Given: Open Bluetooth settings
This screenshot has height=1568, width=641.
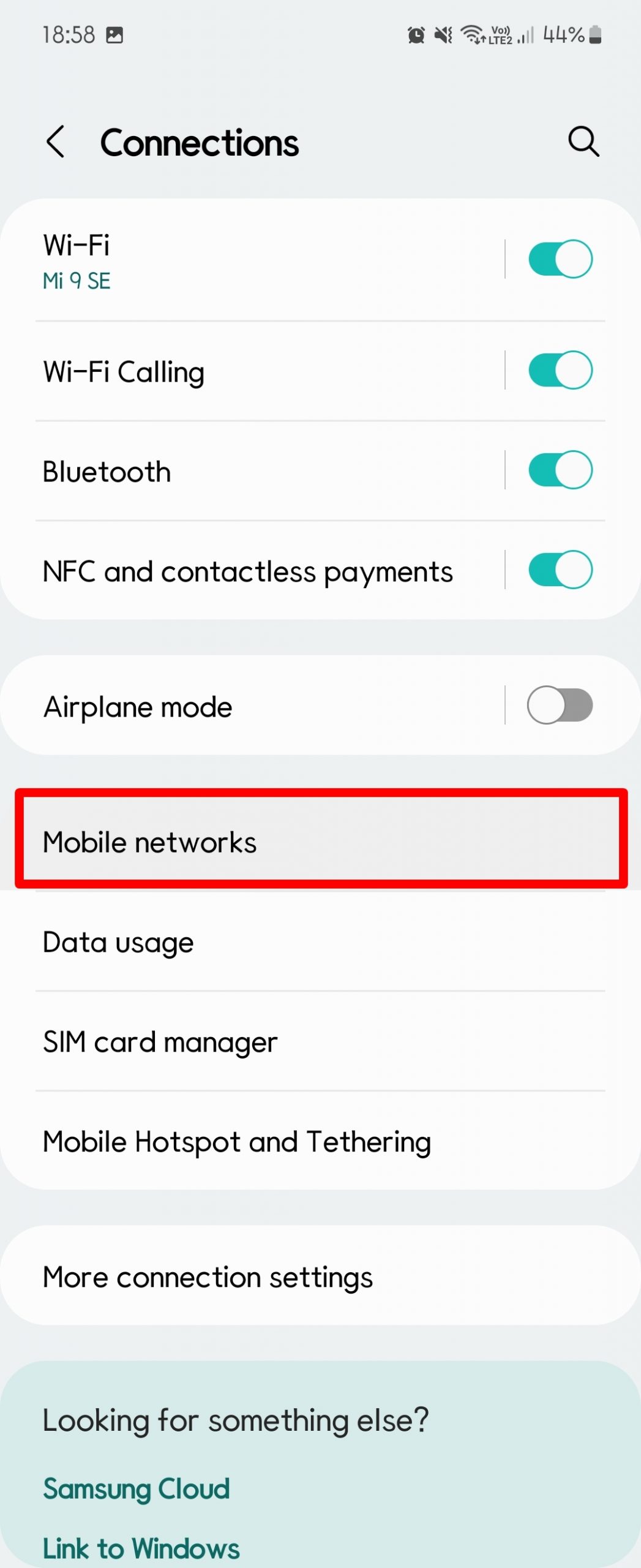Looking at the screenshot, I should (245, 472).
